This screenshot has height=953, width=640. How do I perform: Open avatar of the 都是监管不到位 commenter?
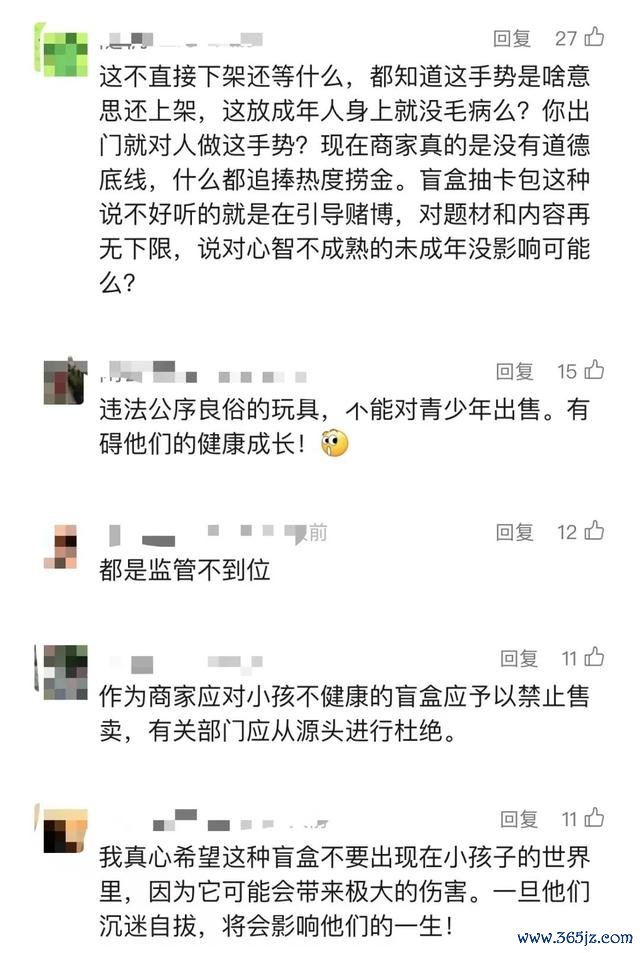click(x=61, y=546)
